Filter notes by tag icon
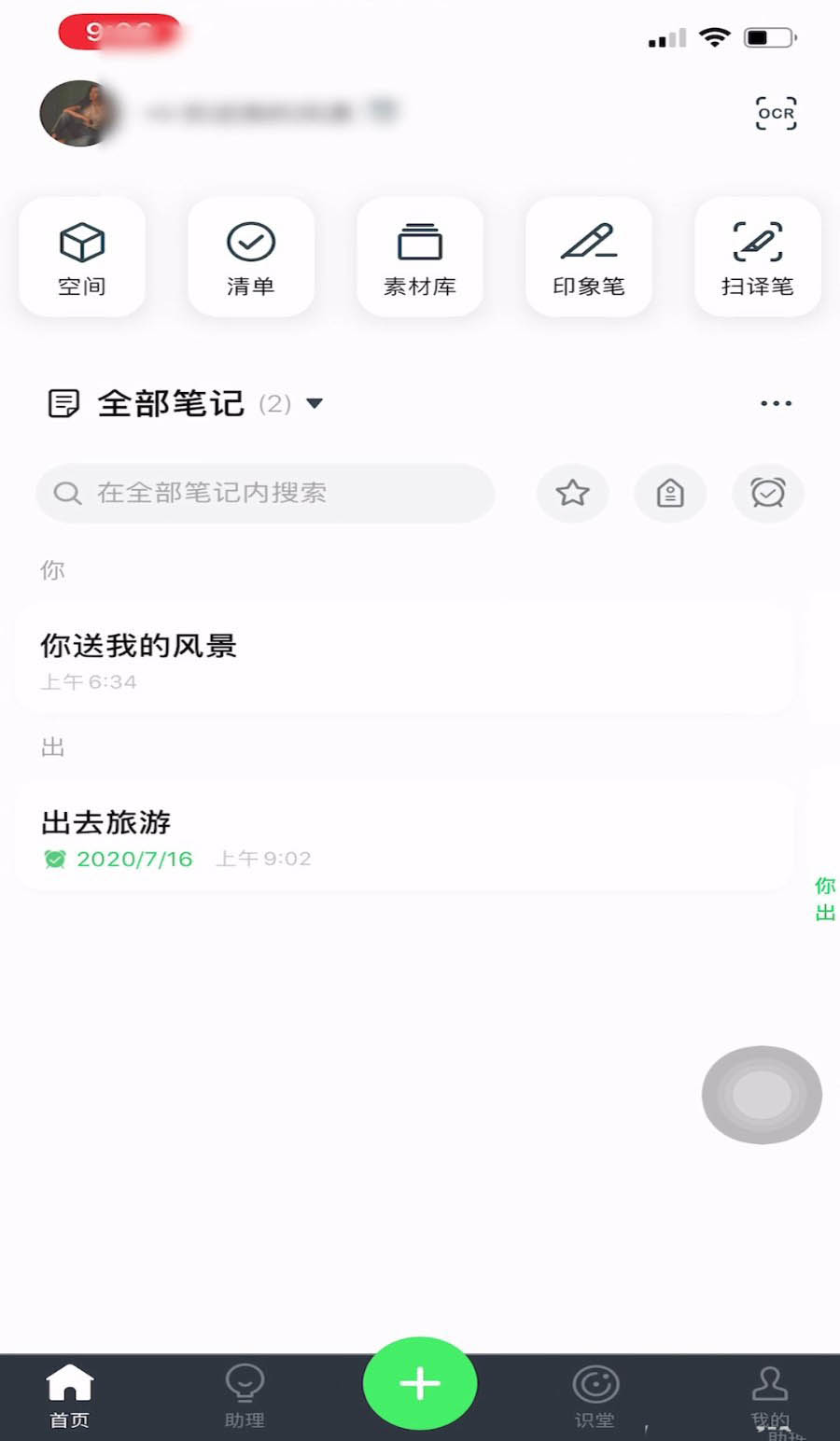 pos(670,493)
